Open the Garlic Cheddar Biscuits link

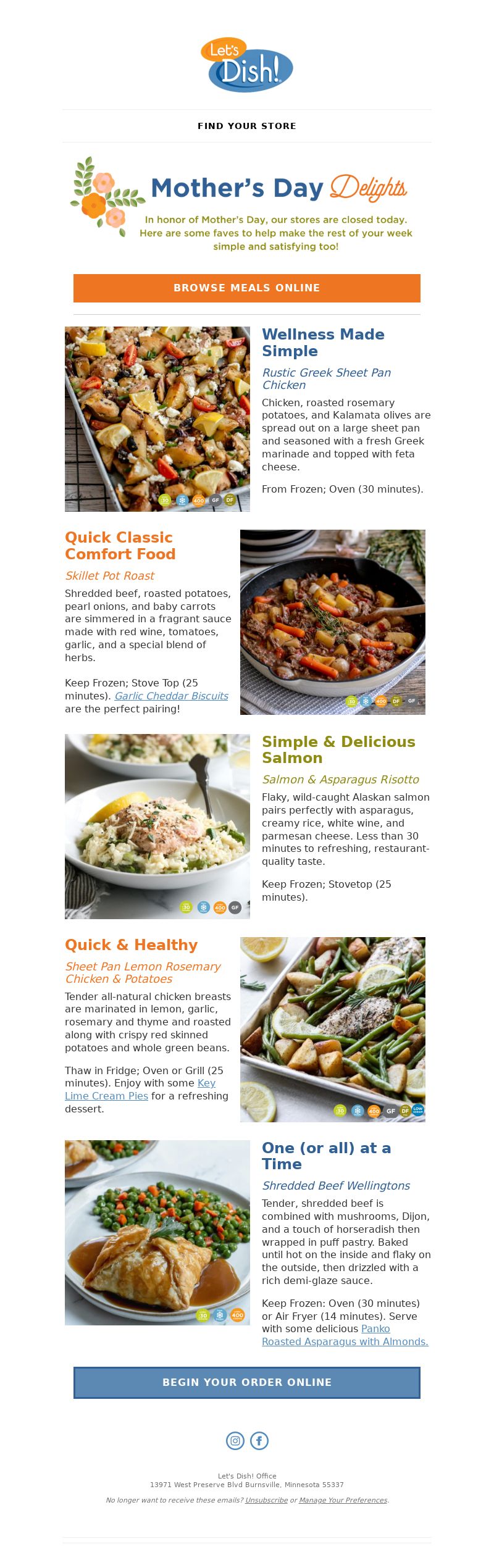coord(172,696)
